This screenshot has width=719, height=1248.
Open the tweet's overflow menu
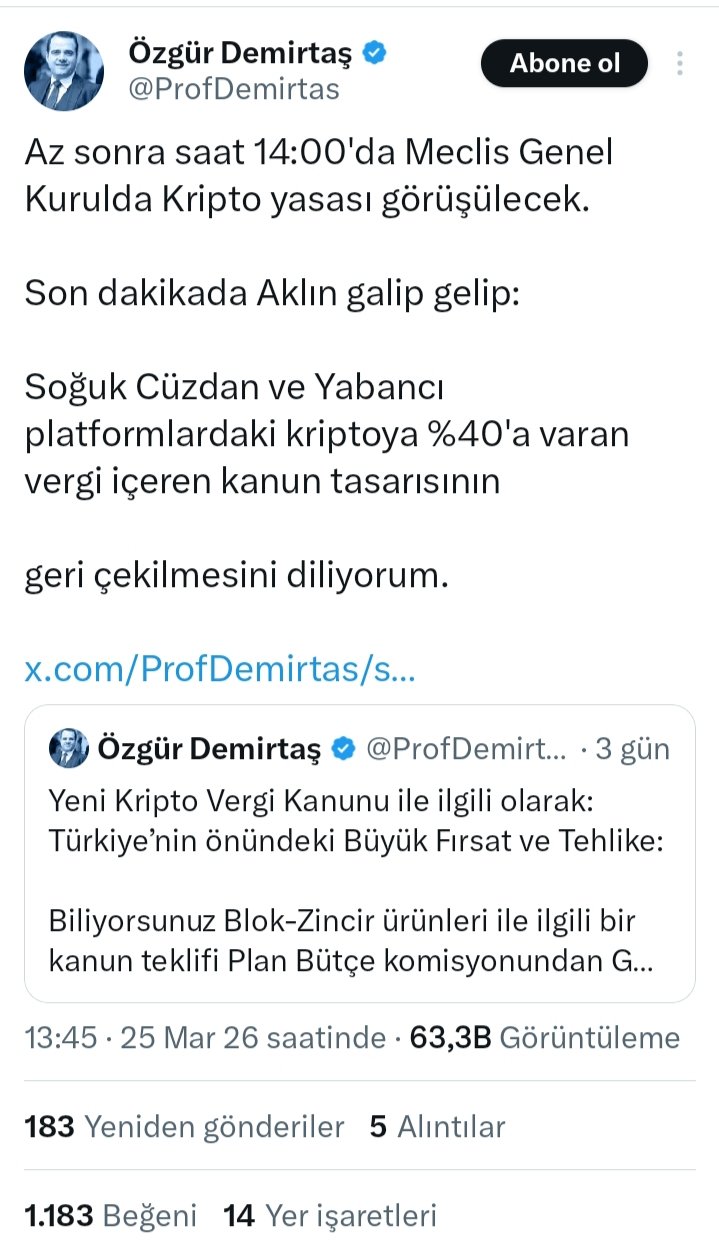(680, 64)
